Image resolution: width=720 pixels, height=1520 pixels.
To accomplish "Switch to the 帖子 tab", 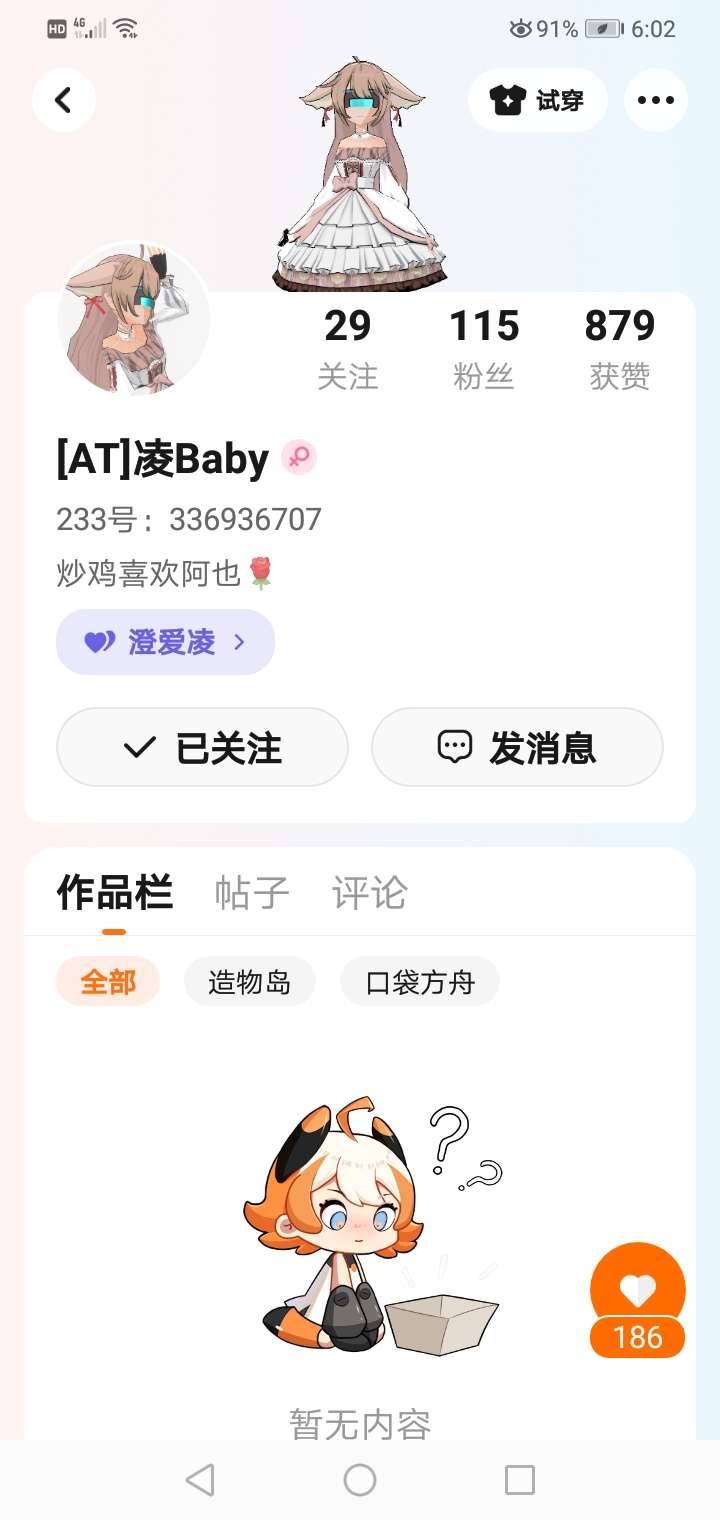I will [x=252, y=893].
